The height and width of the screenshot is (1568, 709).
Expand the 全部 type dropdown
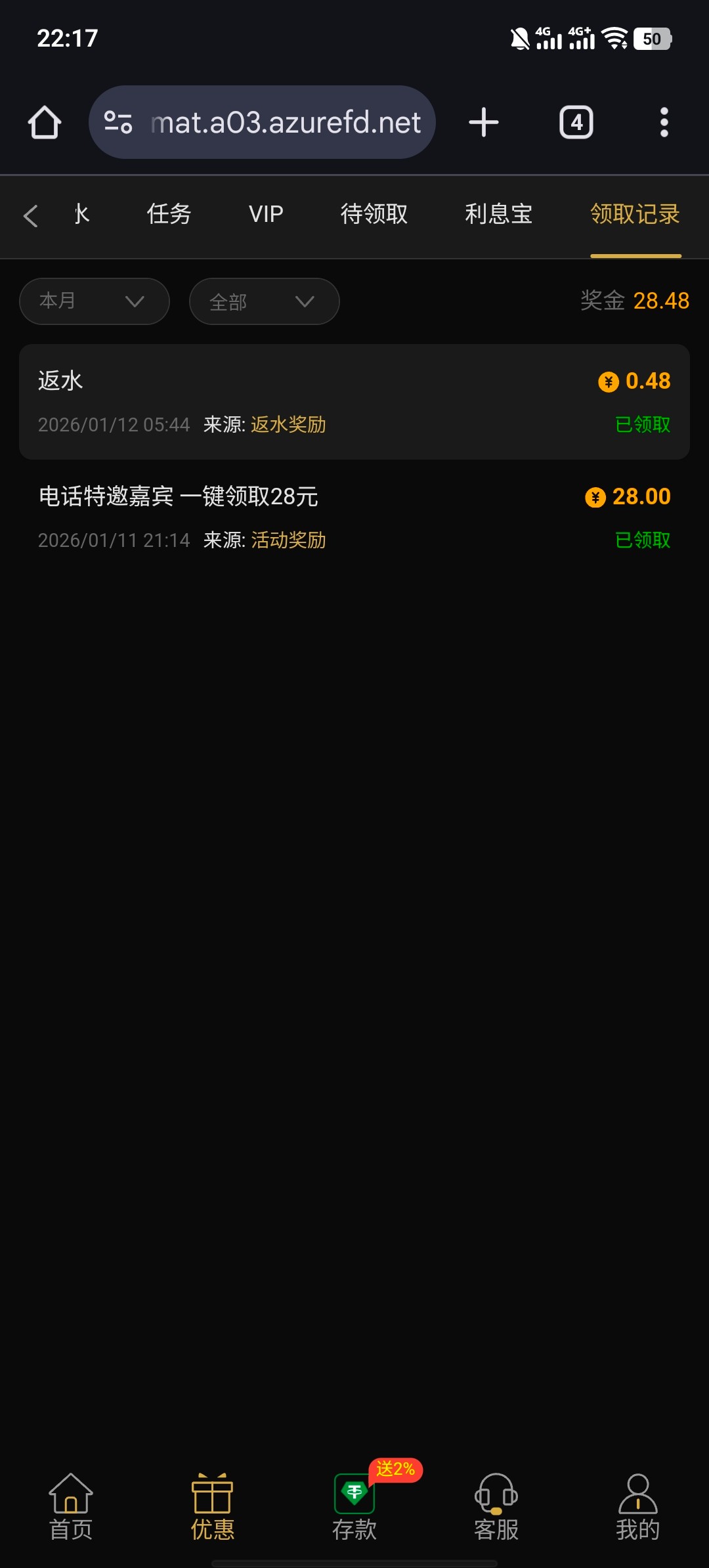(x=264, y=301)
